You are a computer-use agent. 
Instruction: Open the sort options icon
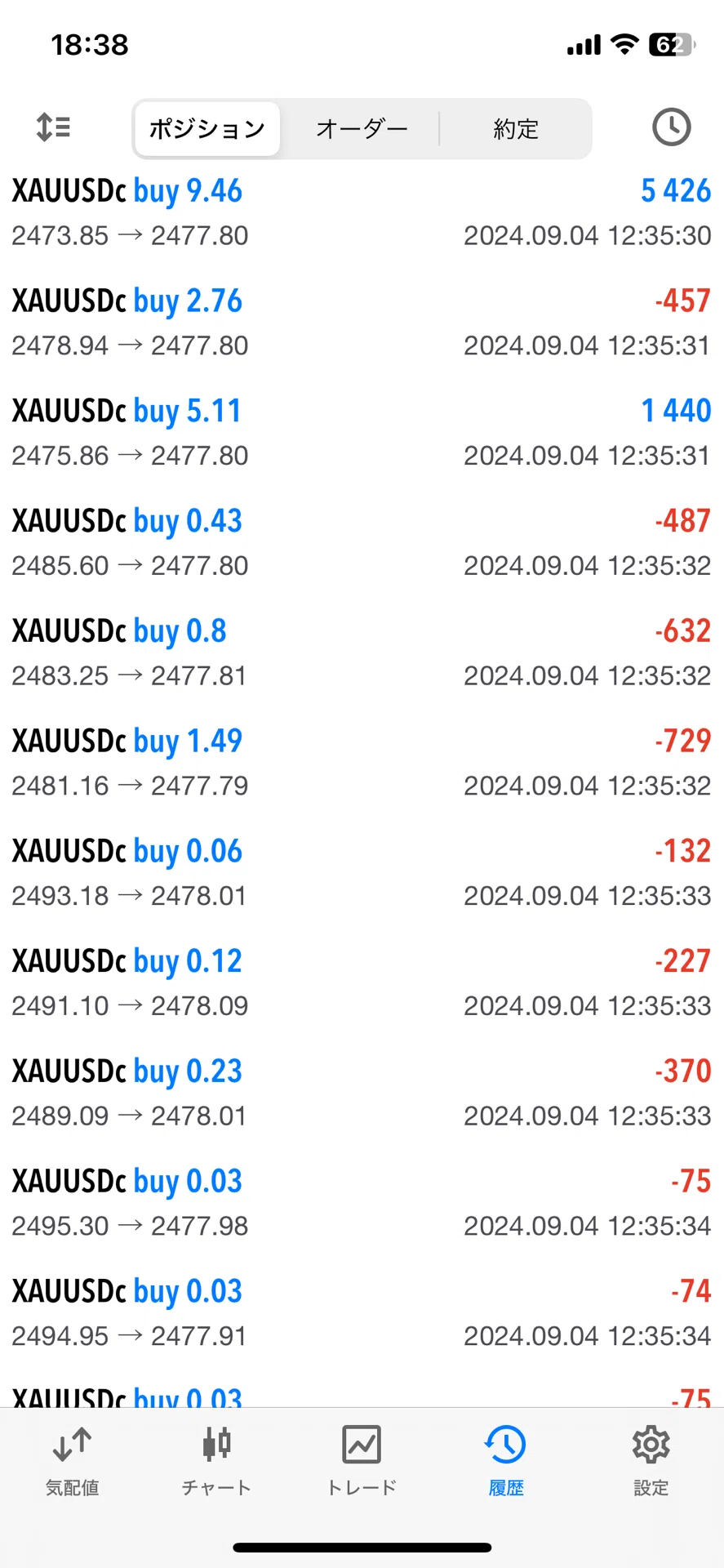(x=54, y=127)
